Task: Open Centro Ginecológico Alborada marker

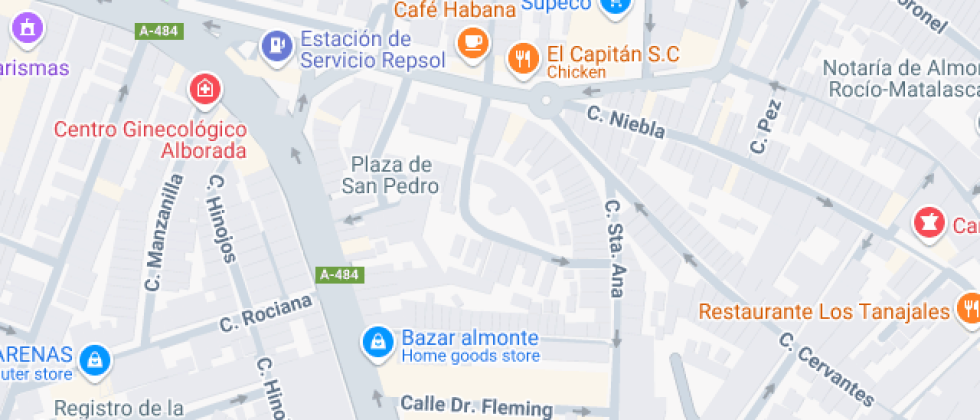Action: click(x=205, y=90)
